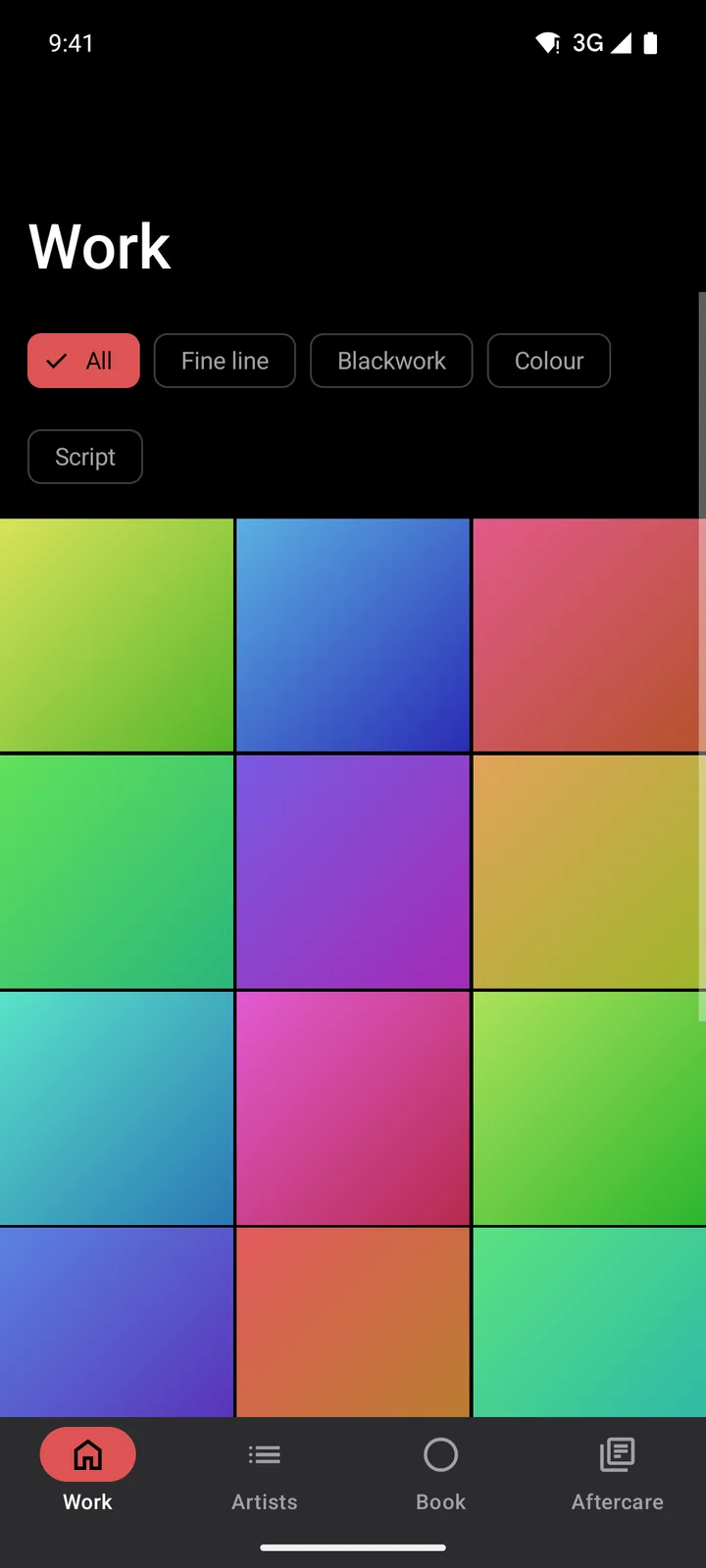Open the pink-magenta gradient tile
The width and height of the screenshot is (706, 1568).
(353, 1107)
